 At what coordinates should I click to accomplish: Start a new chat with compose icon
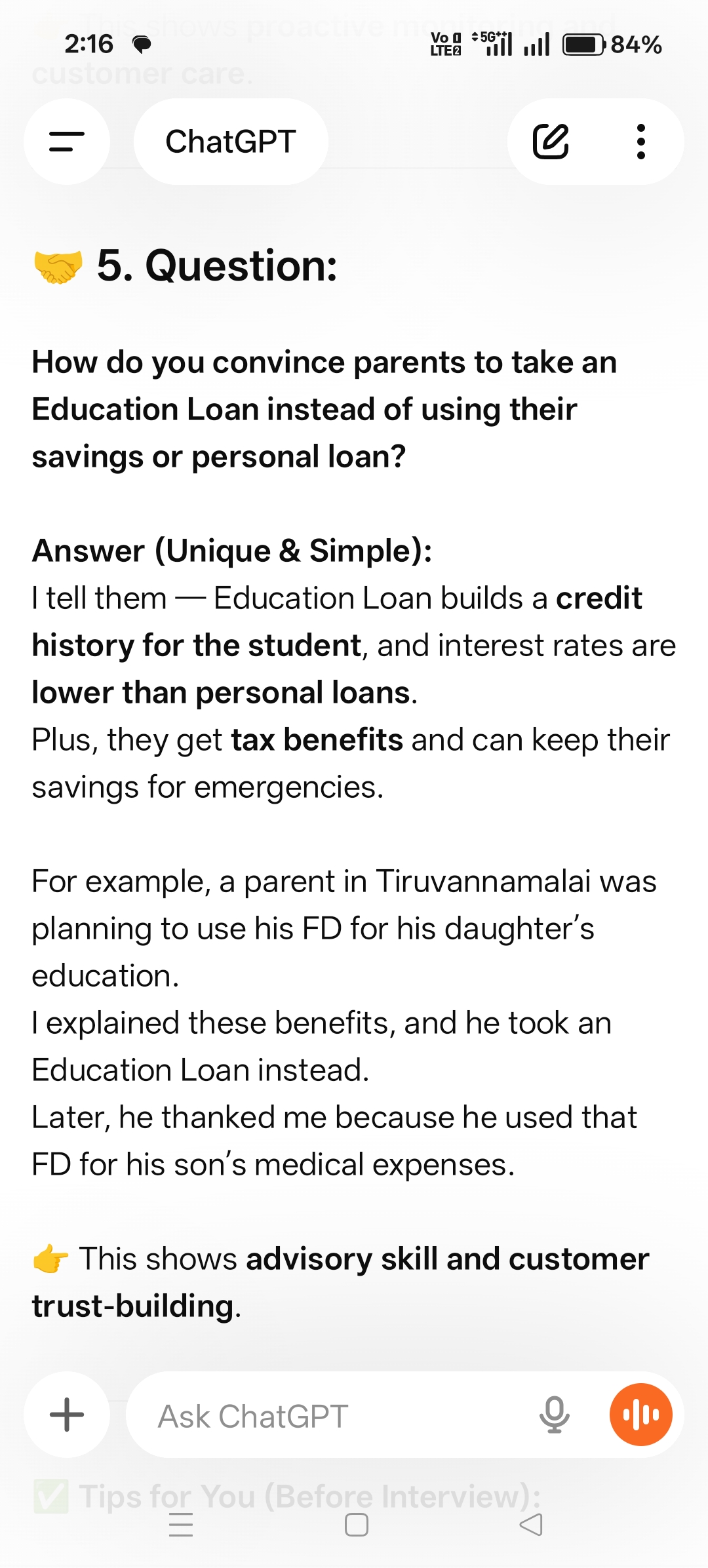coord(551,142)
